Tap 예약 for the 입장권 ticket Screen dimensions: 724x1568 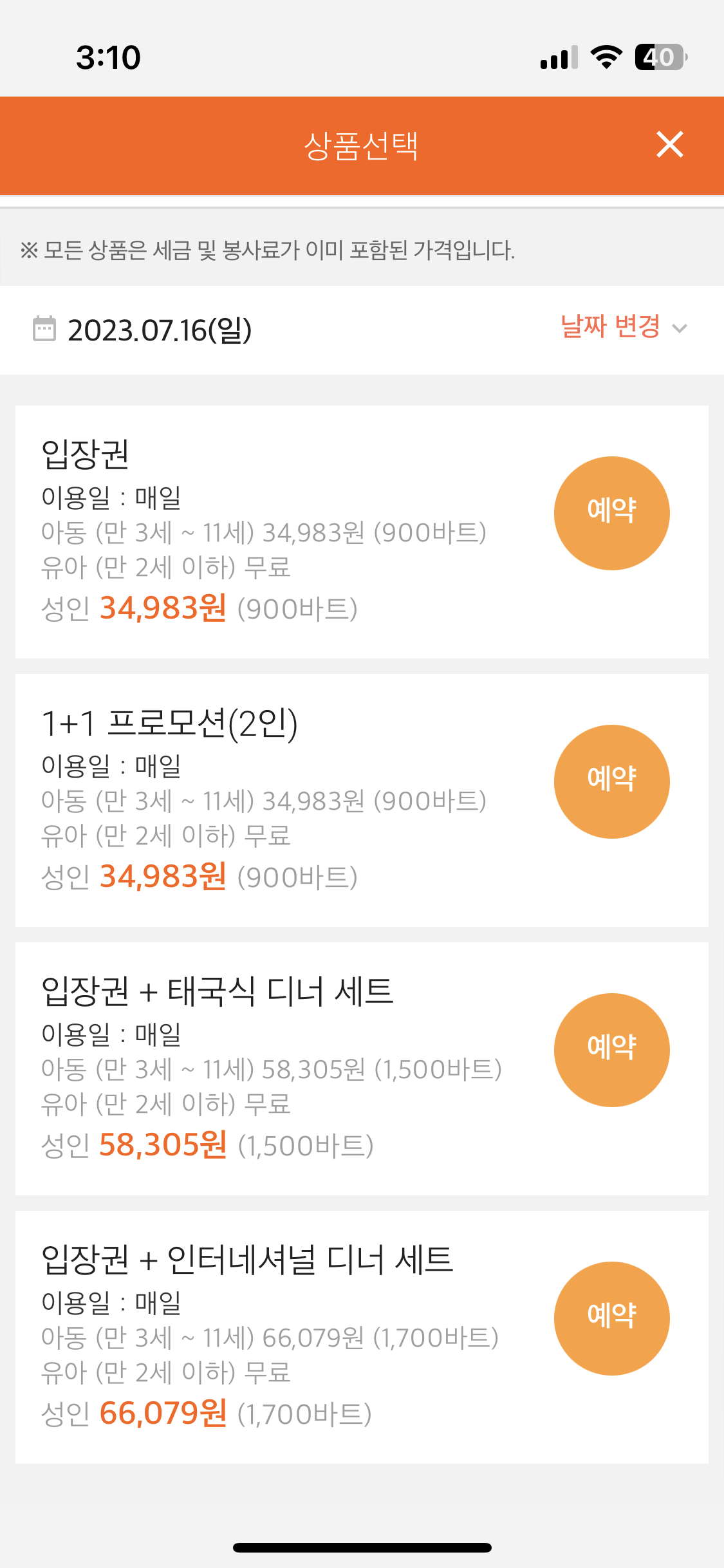611,513
